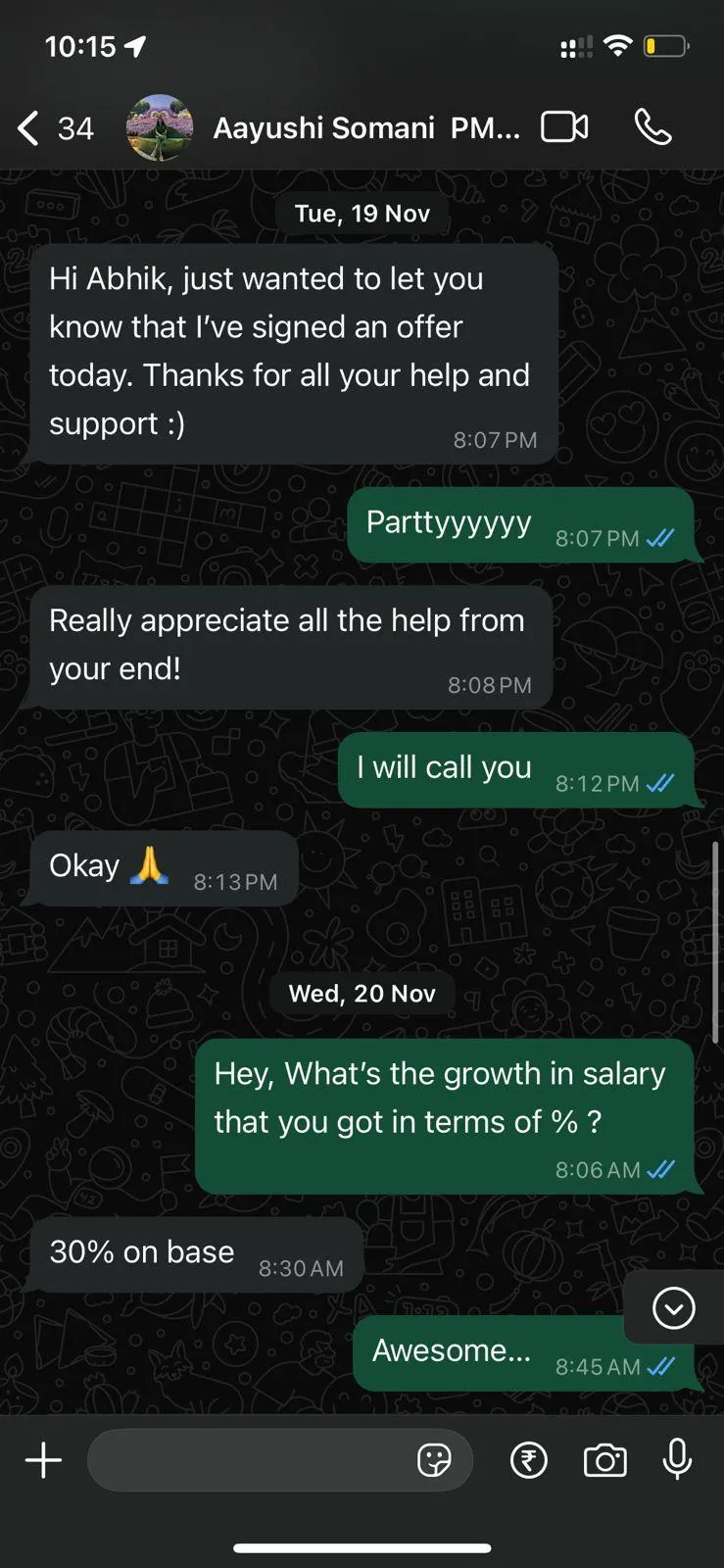
Task: Open Aayushi Somani's contact info
Action: [366, 128]
